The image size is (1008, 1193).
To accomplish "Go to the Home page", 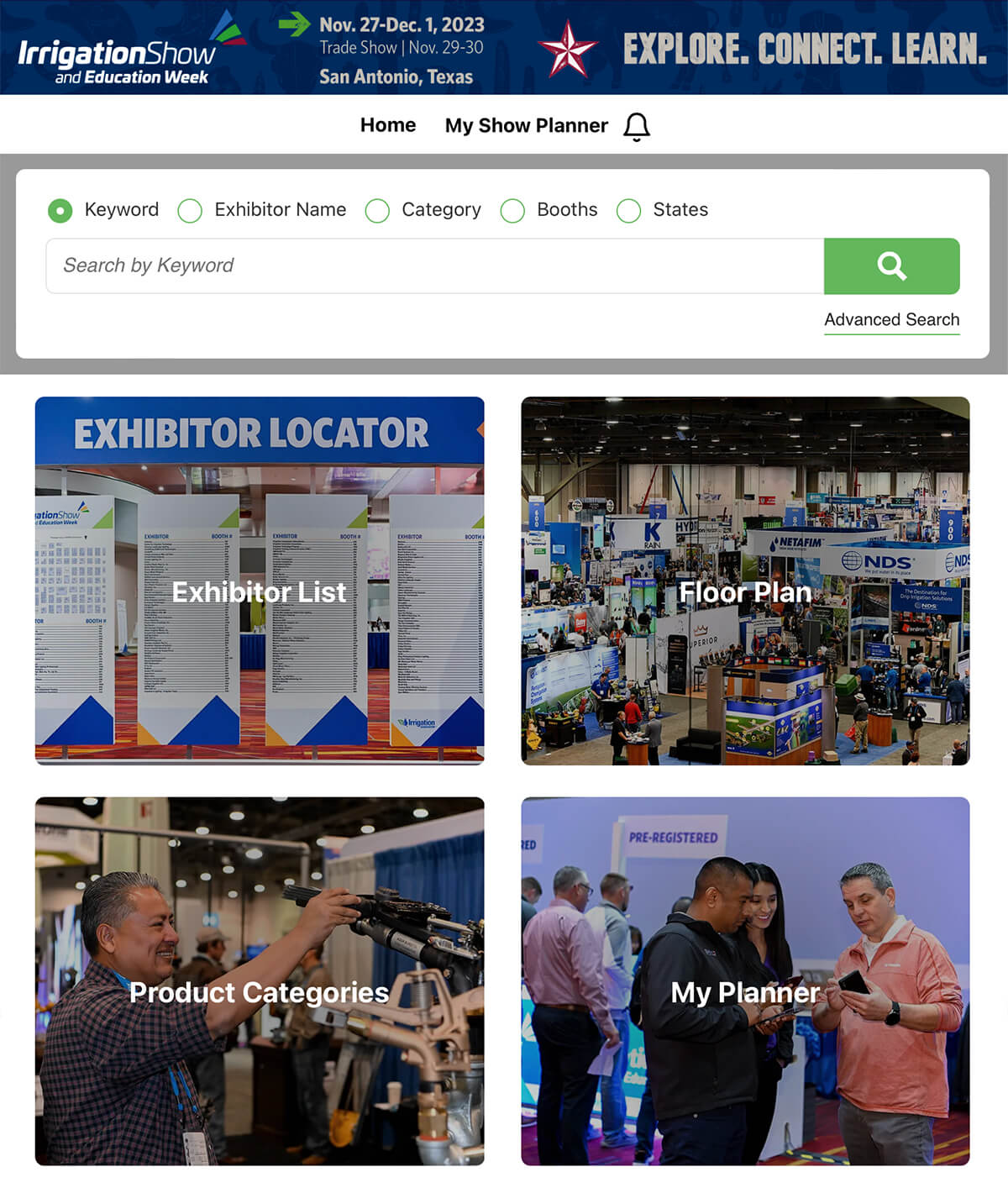I will (x=387, y=125).
